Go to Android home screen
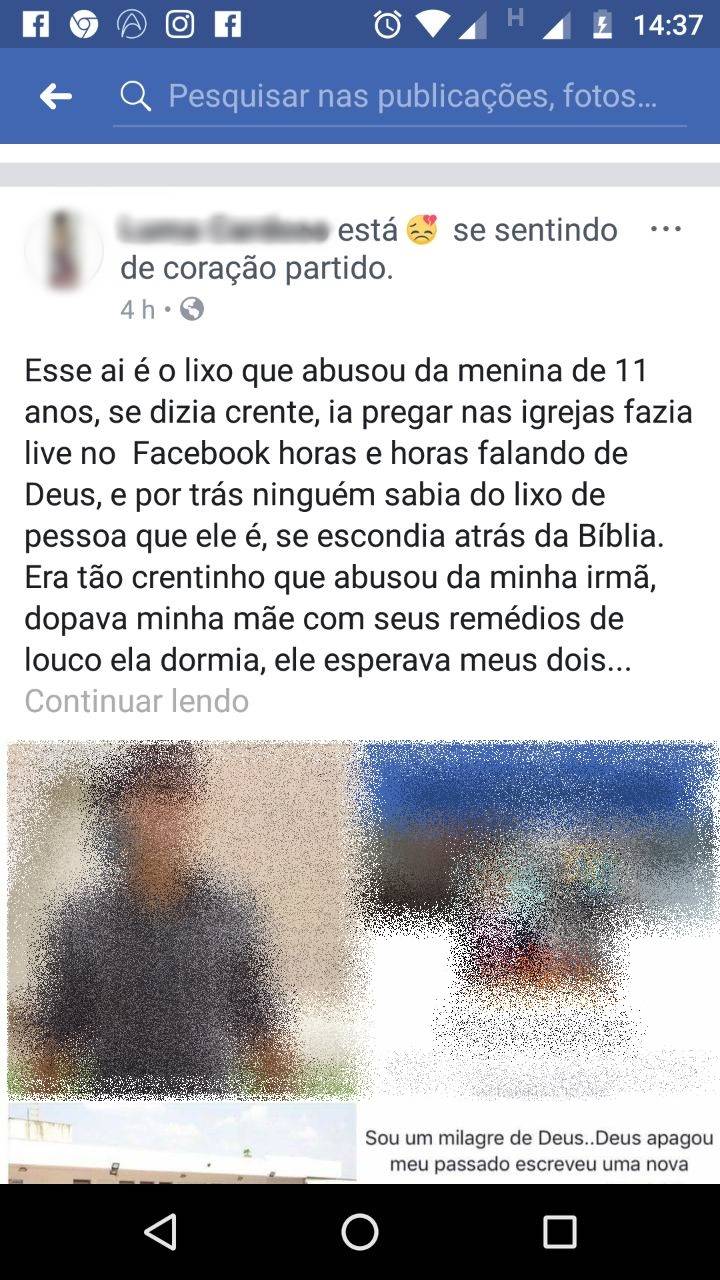The height and width of the screenshot is (1280, 720). (x=359, y=1232)
